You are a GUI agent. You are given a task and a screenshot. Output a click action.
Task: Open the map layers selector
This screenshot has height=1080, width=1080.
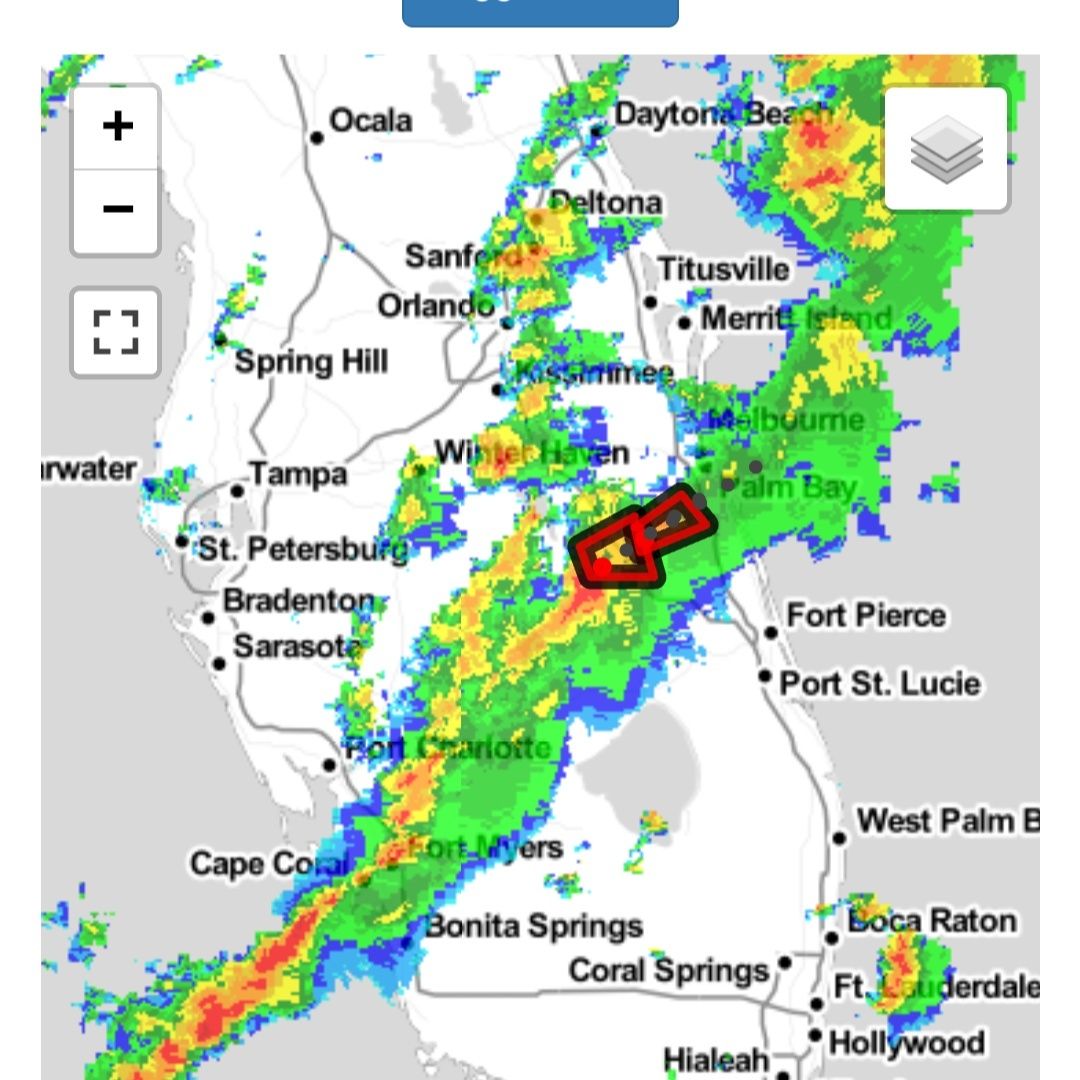[x=946, y=150]
